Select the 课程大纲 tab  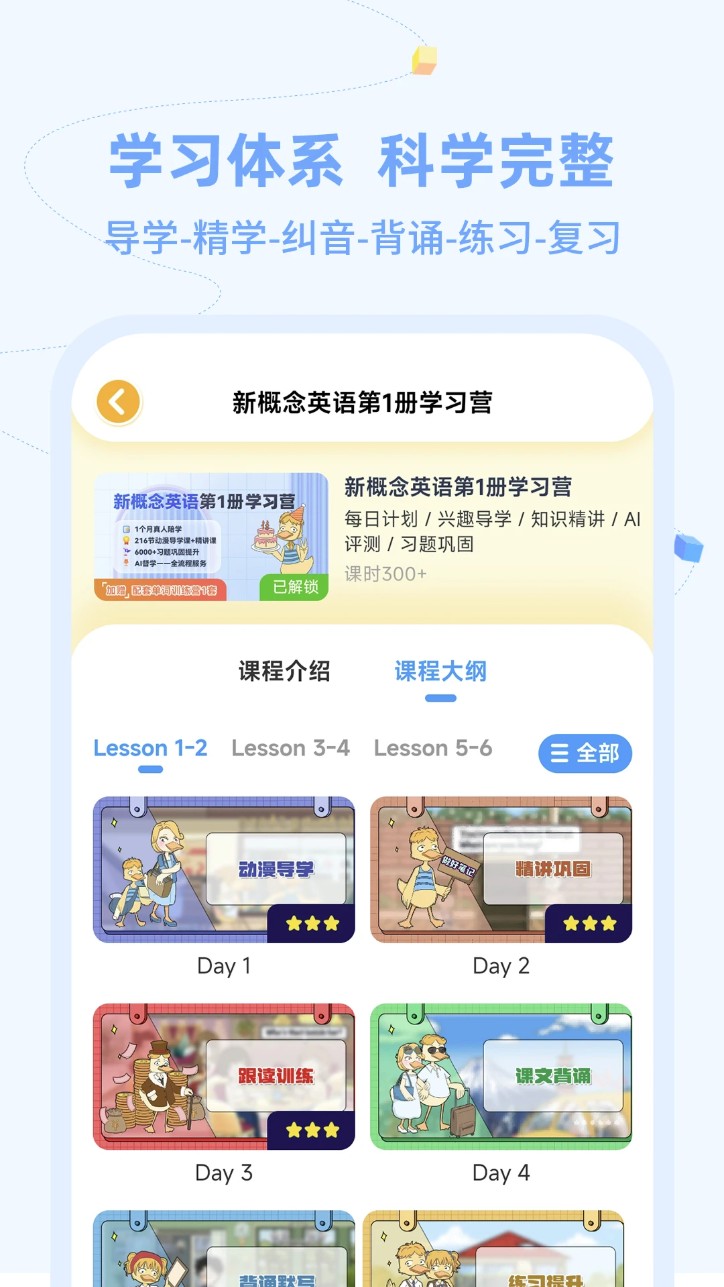click(440, 671)
